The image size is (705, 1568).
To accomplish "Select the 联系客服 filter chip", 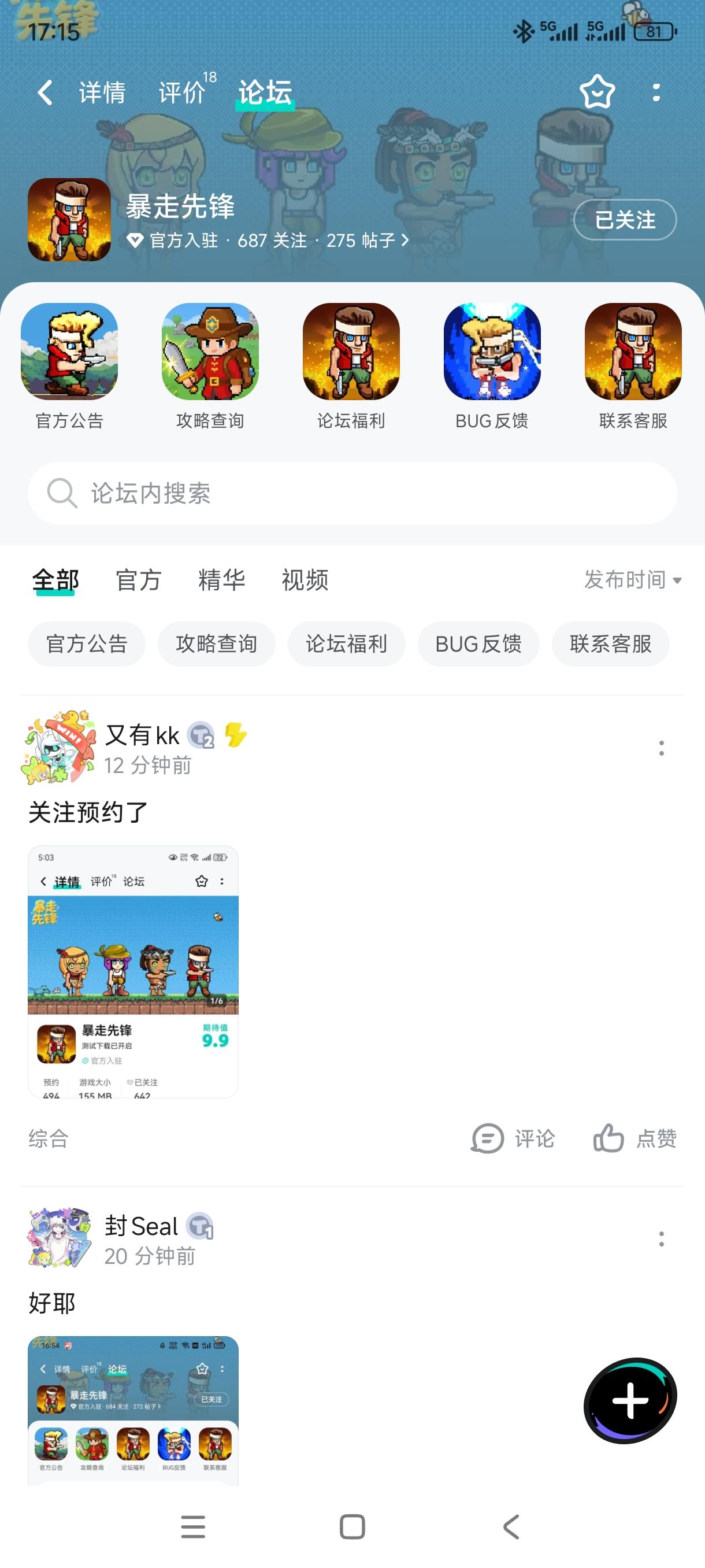I will tap(611, 644).
